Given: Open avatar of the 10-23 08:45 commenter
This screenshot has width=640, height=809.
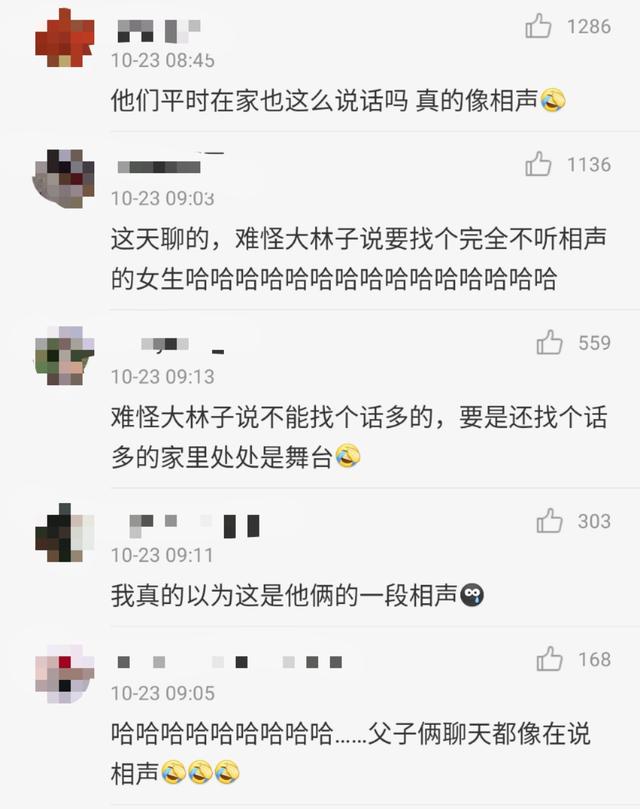Looking at the screenshot, I should [x=65, y=37].
